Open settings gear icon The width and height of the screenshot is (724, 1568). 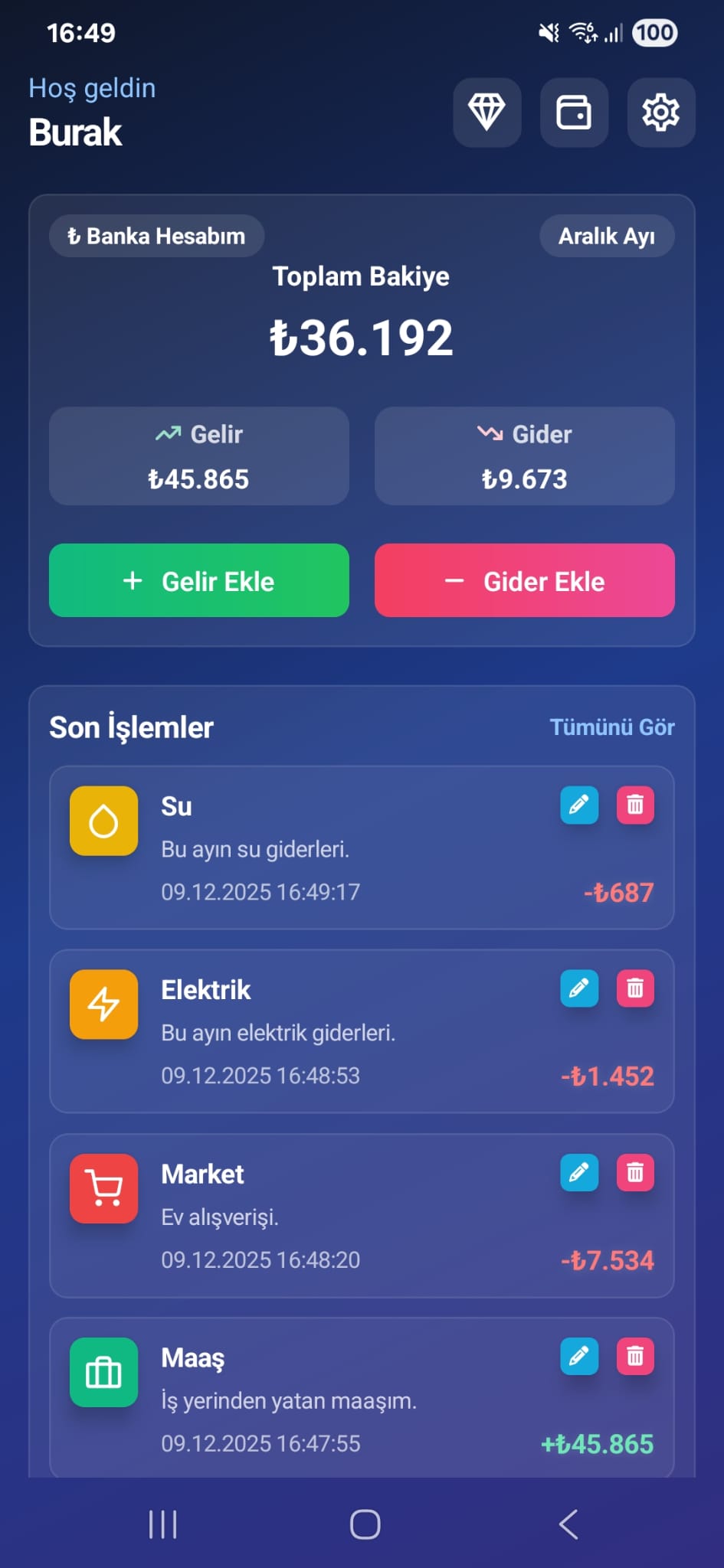point(660,113)
